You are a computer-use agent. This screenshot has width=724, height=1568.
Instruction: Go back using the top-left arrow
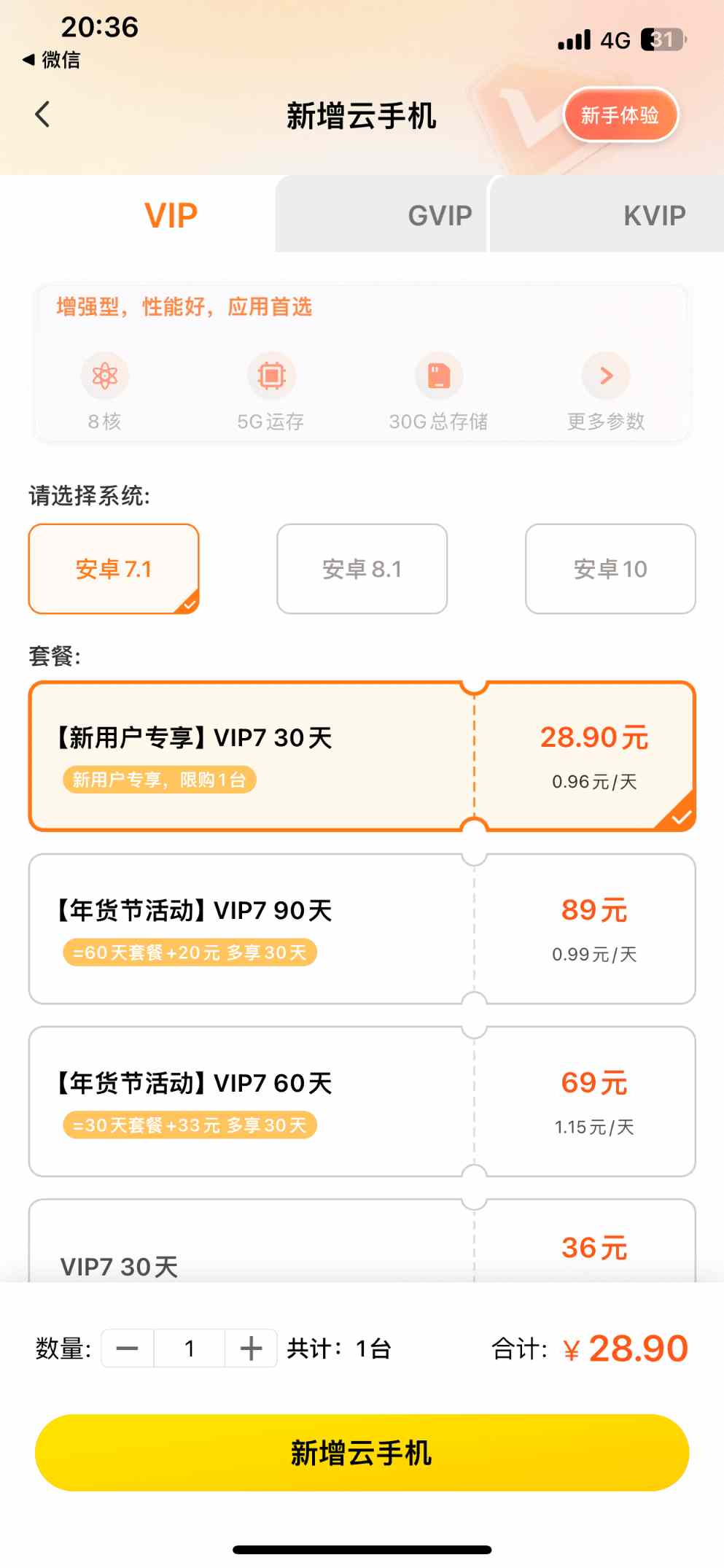point(43,115)
